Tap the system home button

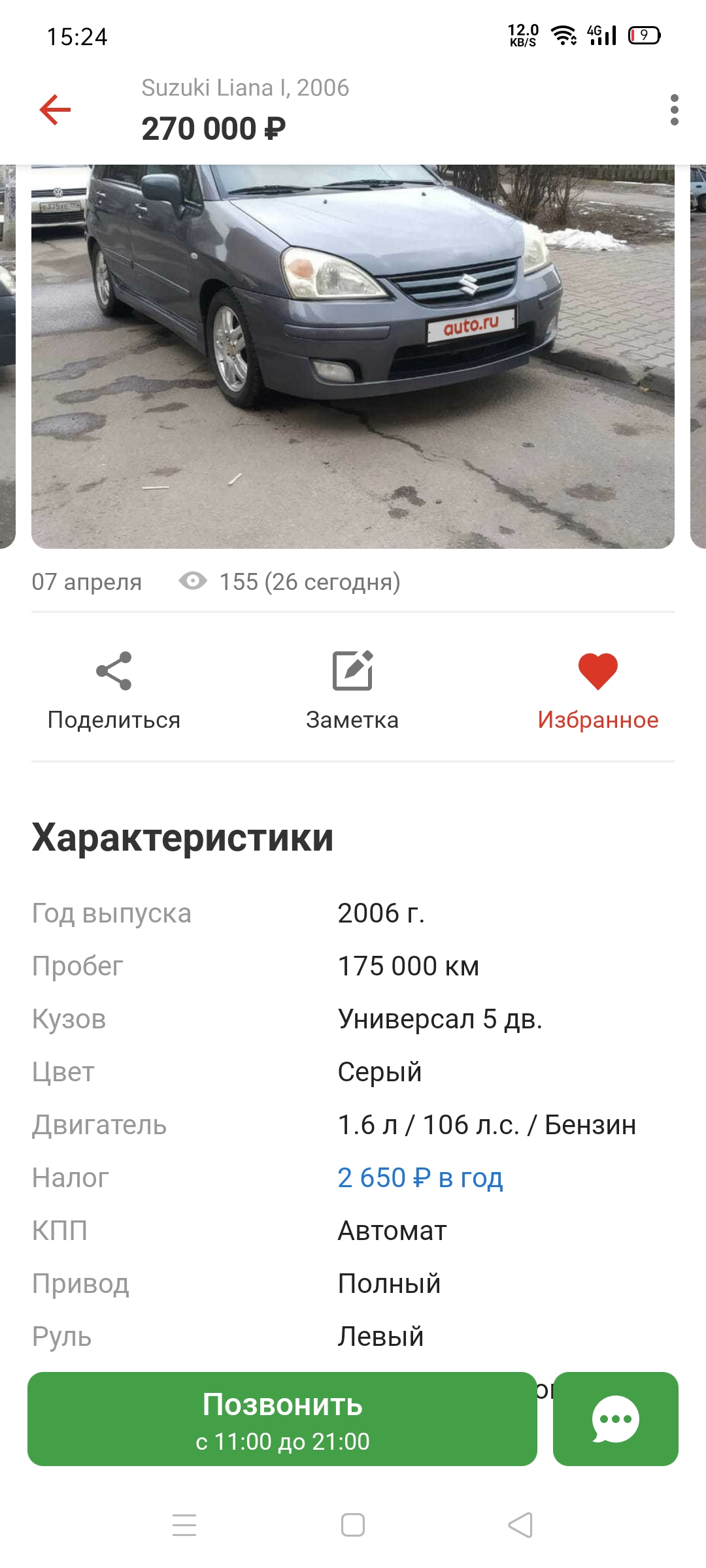point(353,1525)
